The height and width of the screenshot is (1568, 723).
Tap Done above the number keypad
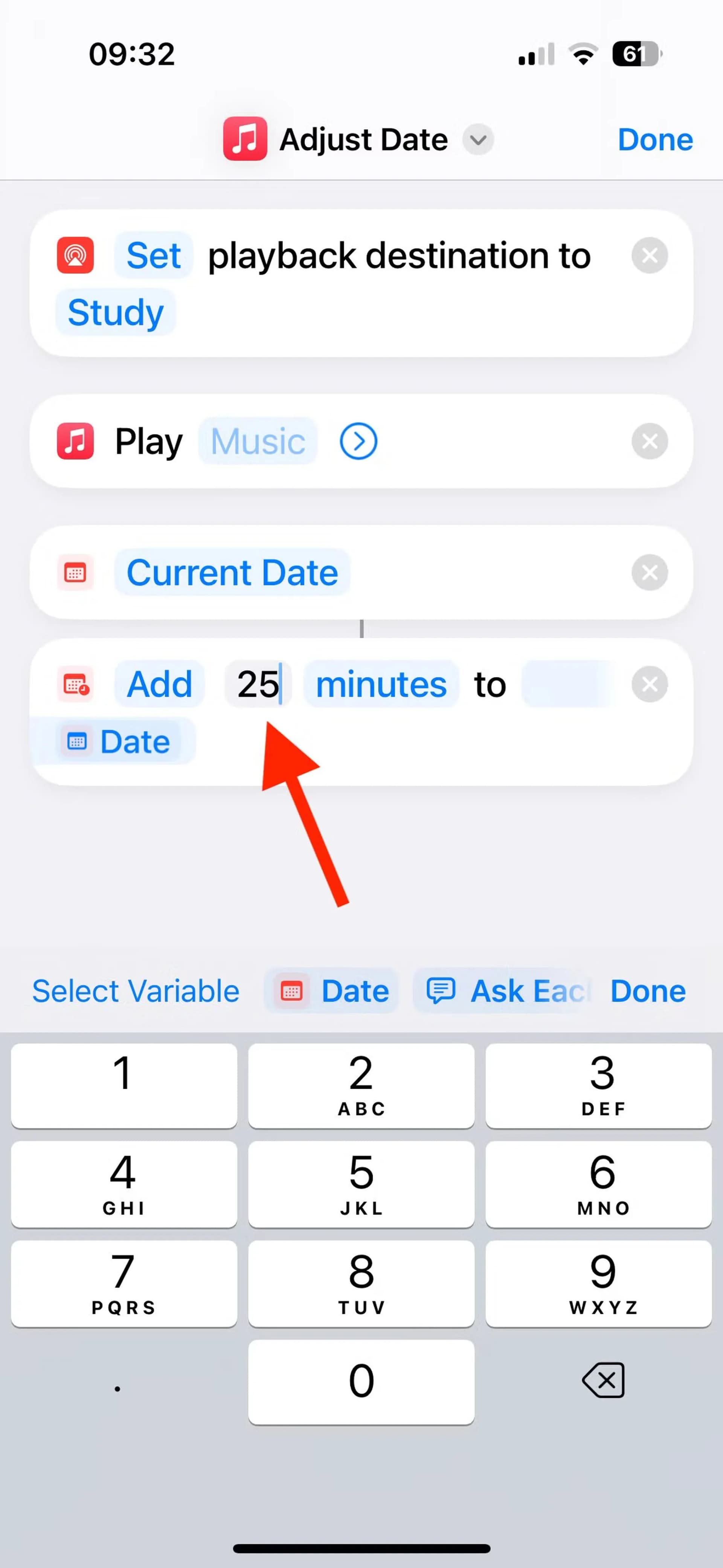point(648,991)
